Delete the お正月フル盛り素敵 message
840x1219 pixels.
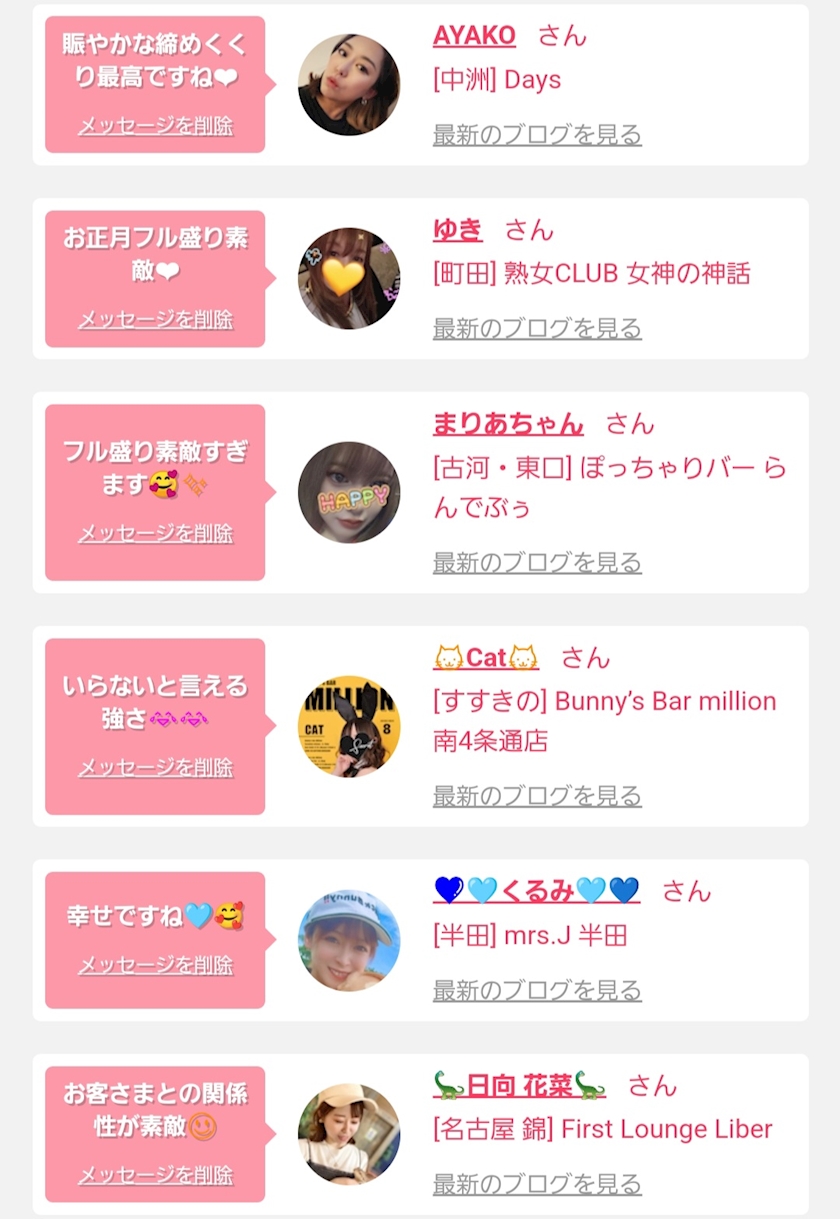(x=155, y=320)
